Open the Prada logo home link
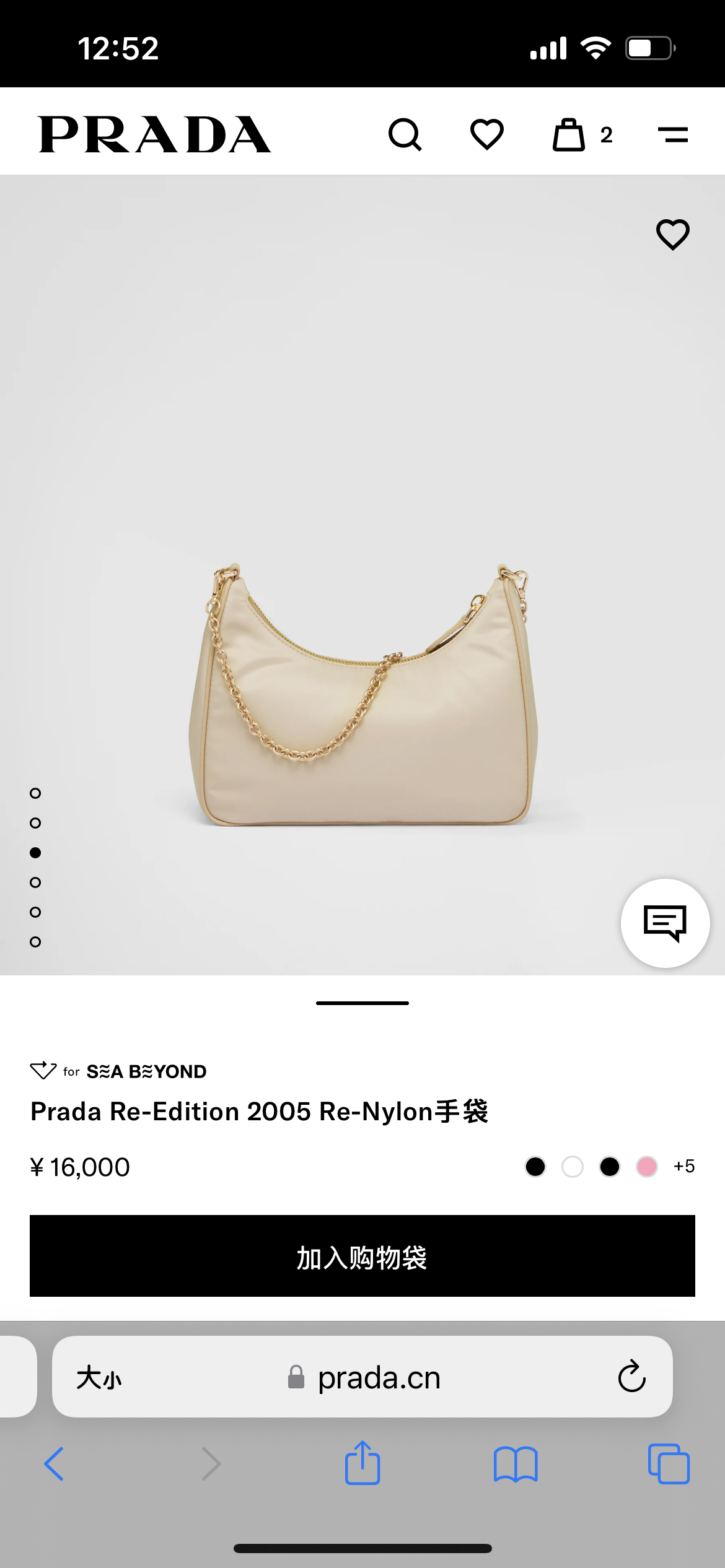This screenshot has height=1568, width=725. 154,134
